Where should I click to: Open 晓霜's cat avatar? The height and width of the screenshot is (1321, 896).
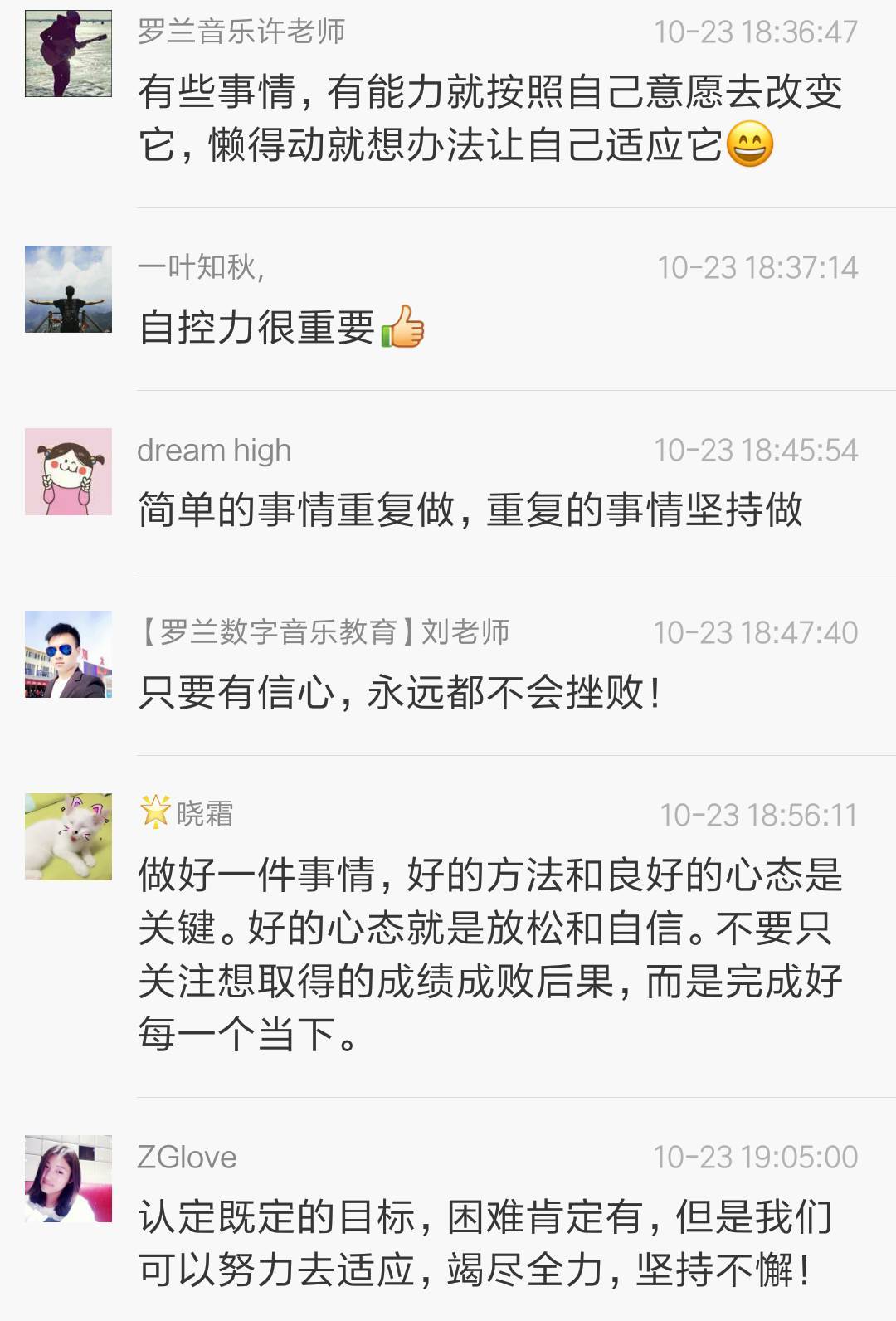68,836
